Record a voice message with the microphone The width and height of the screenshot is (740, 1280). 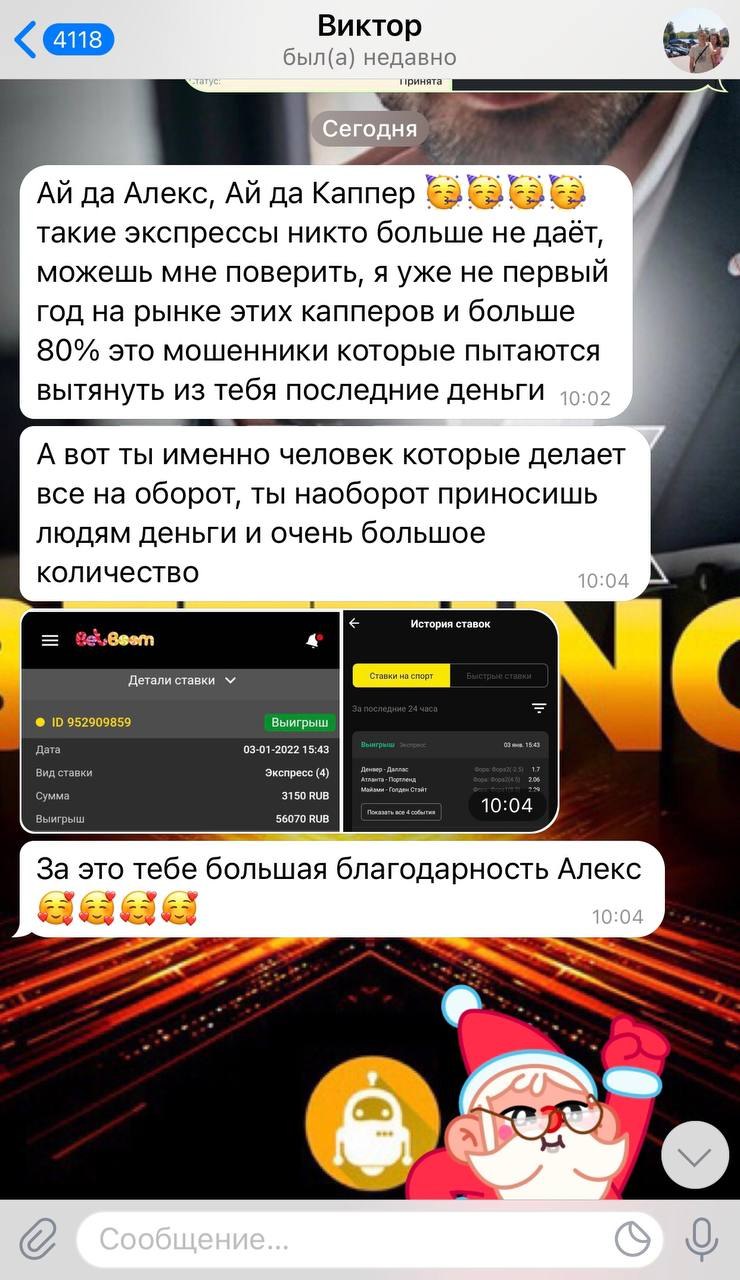click(701, 1240)
